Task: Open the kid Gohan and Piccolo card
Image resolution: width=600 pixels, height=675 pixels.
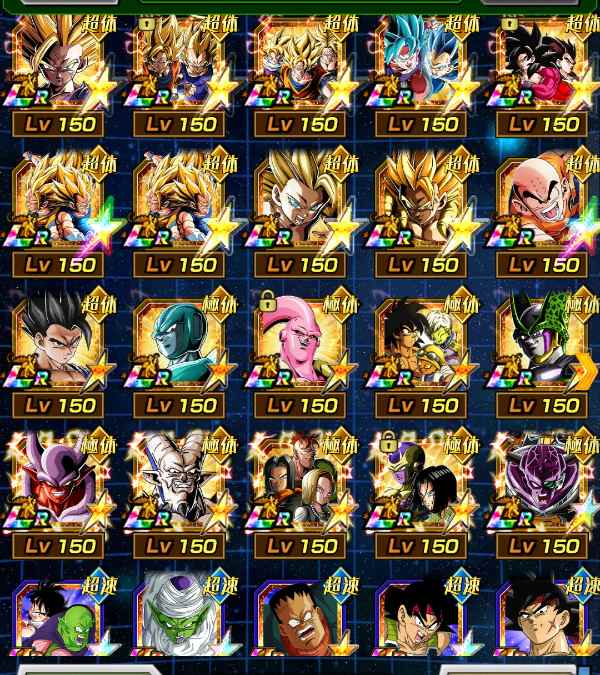Action: pyautogui.click(x=60, y=620)
